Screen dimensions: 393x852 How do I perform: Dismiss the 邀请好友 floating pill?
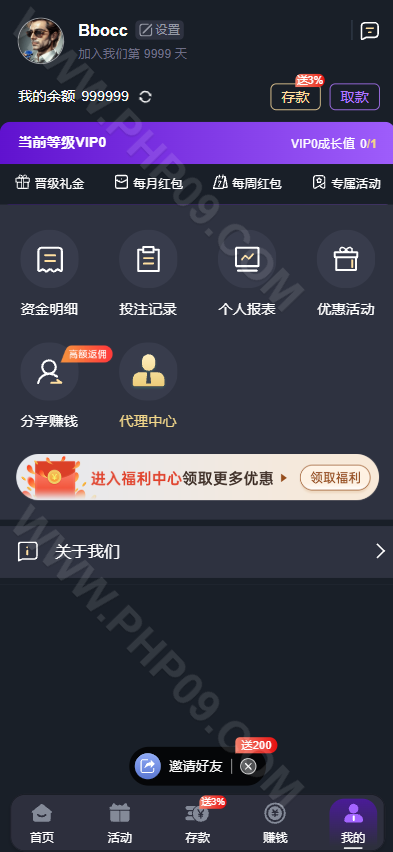coord(248,766)
